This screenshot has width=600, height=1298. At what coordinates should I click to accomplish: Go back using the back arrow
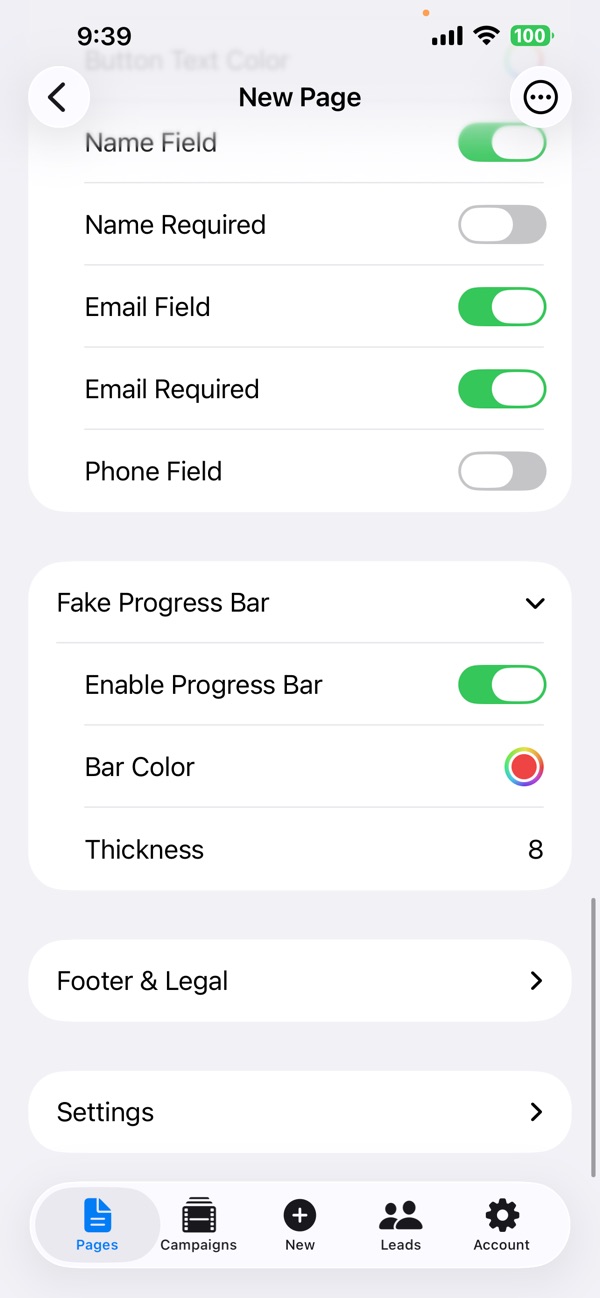click(59, 97)
